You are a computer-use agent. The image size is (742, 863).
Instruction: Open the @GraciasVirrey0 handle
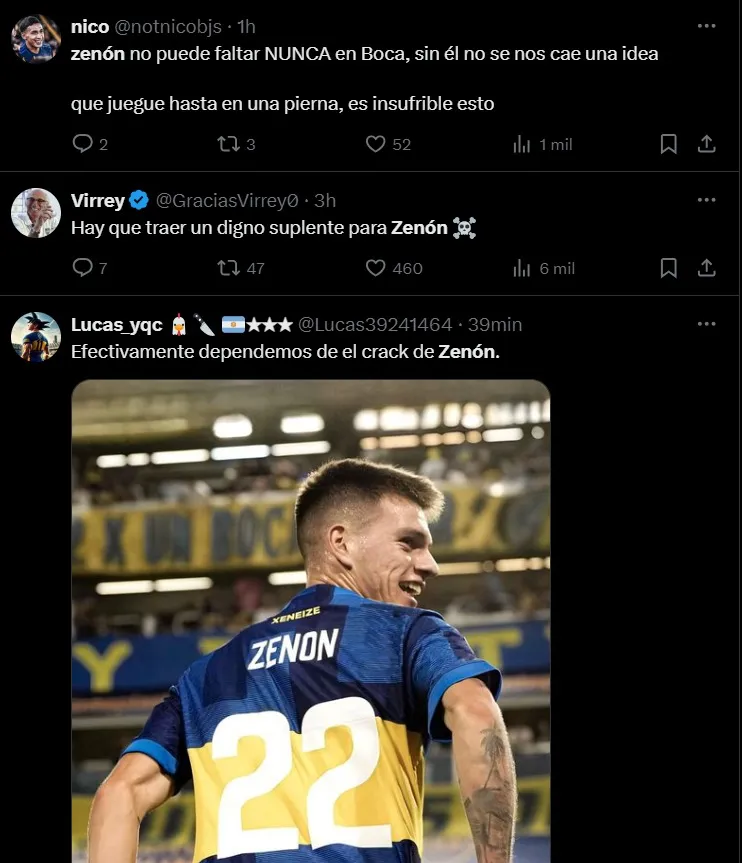tap(226, 201)
